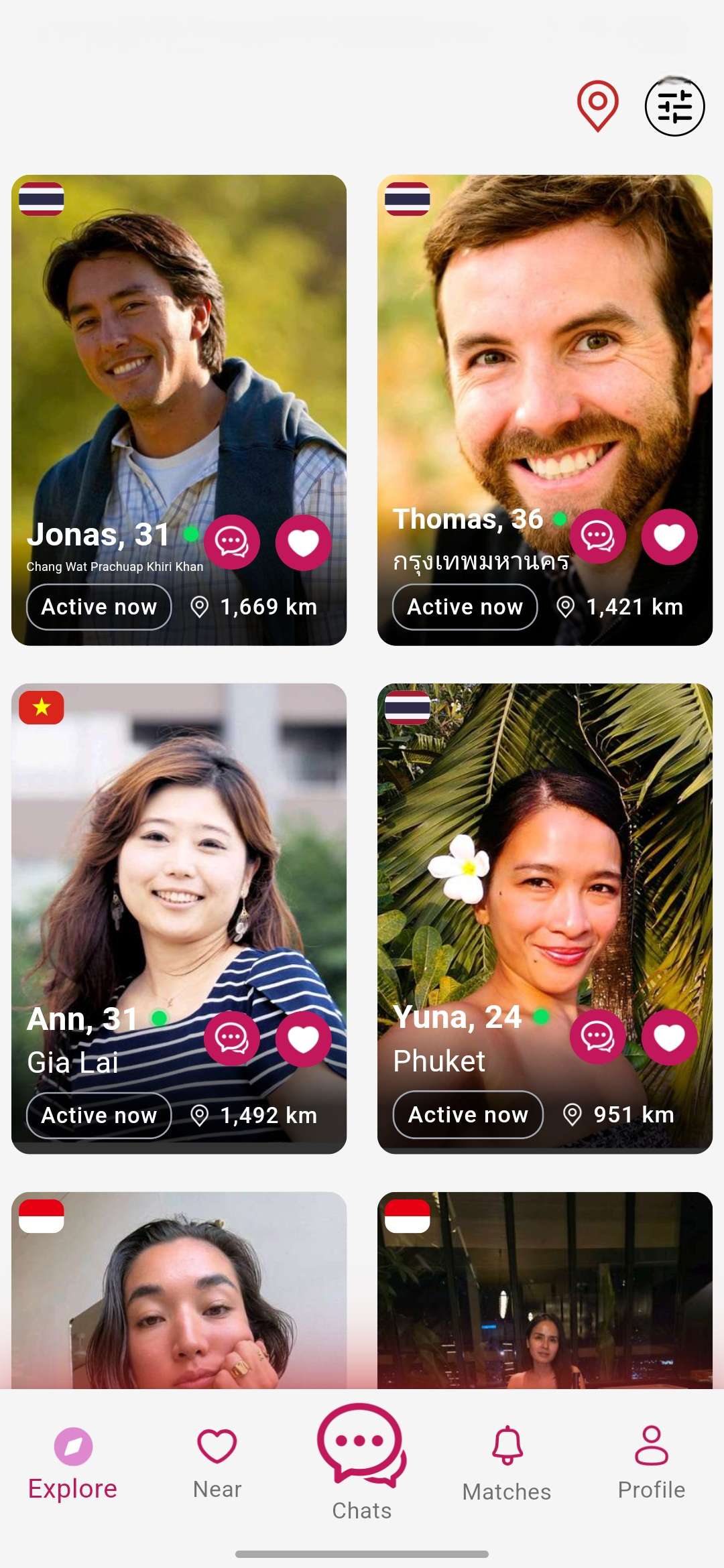Image resolution: width=724 pixels, height=1568 pixels.
Task: Open Yuna's profile photo
Action: coord(546,838)
